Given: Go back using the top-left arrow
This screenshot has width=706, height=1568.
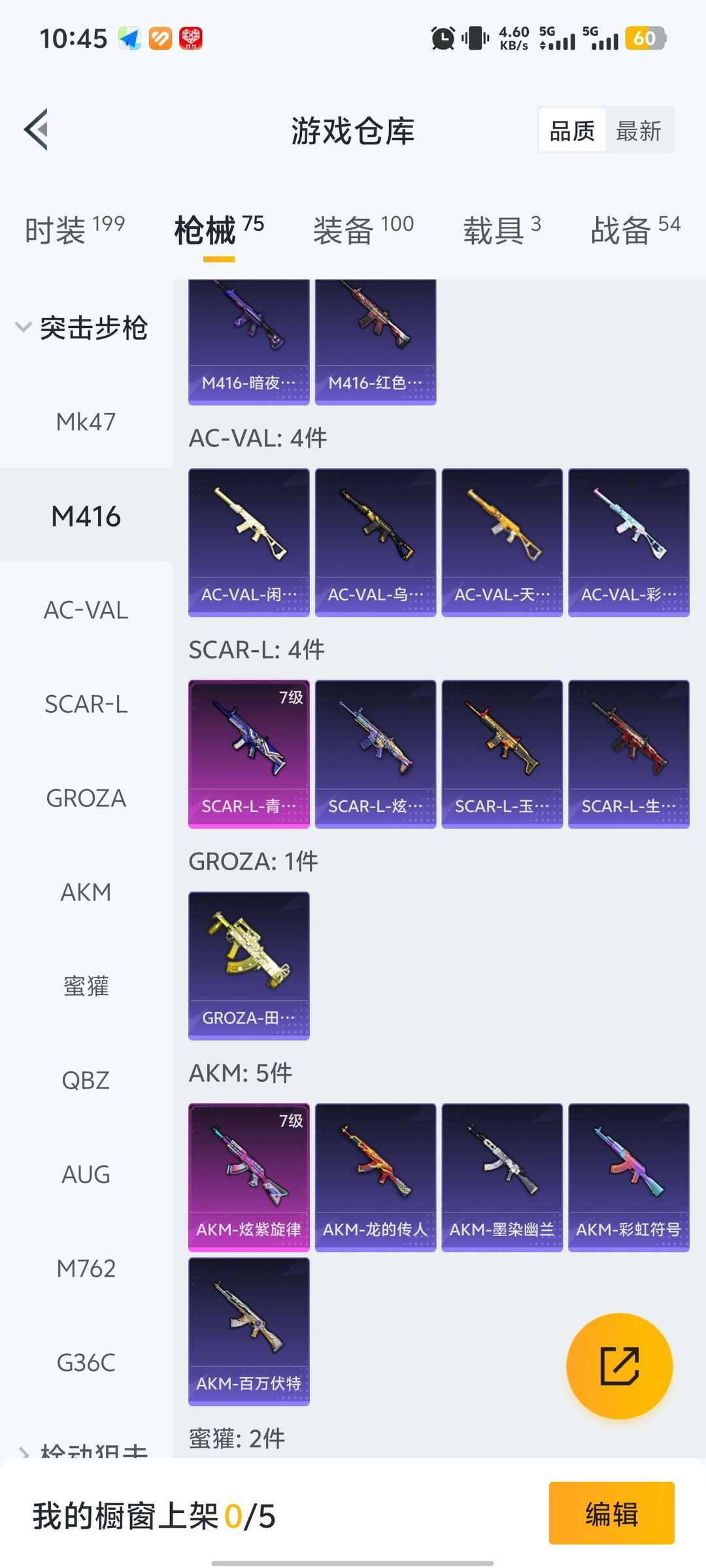Looking at the screenshot, I should [37, 129].
